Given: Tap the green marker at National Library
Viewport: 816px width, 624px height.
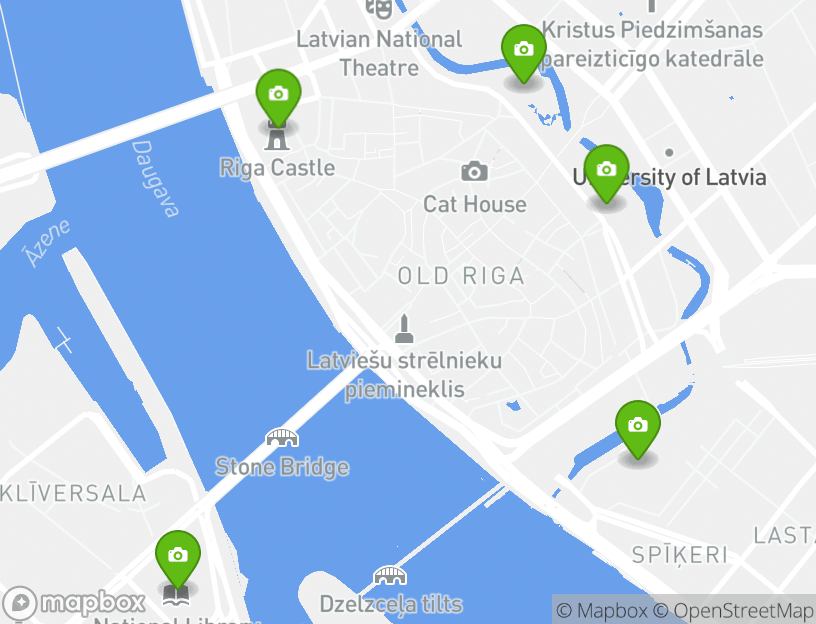Looking at the screenshot, I should tap(178, 556).
